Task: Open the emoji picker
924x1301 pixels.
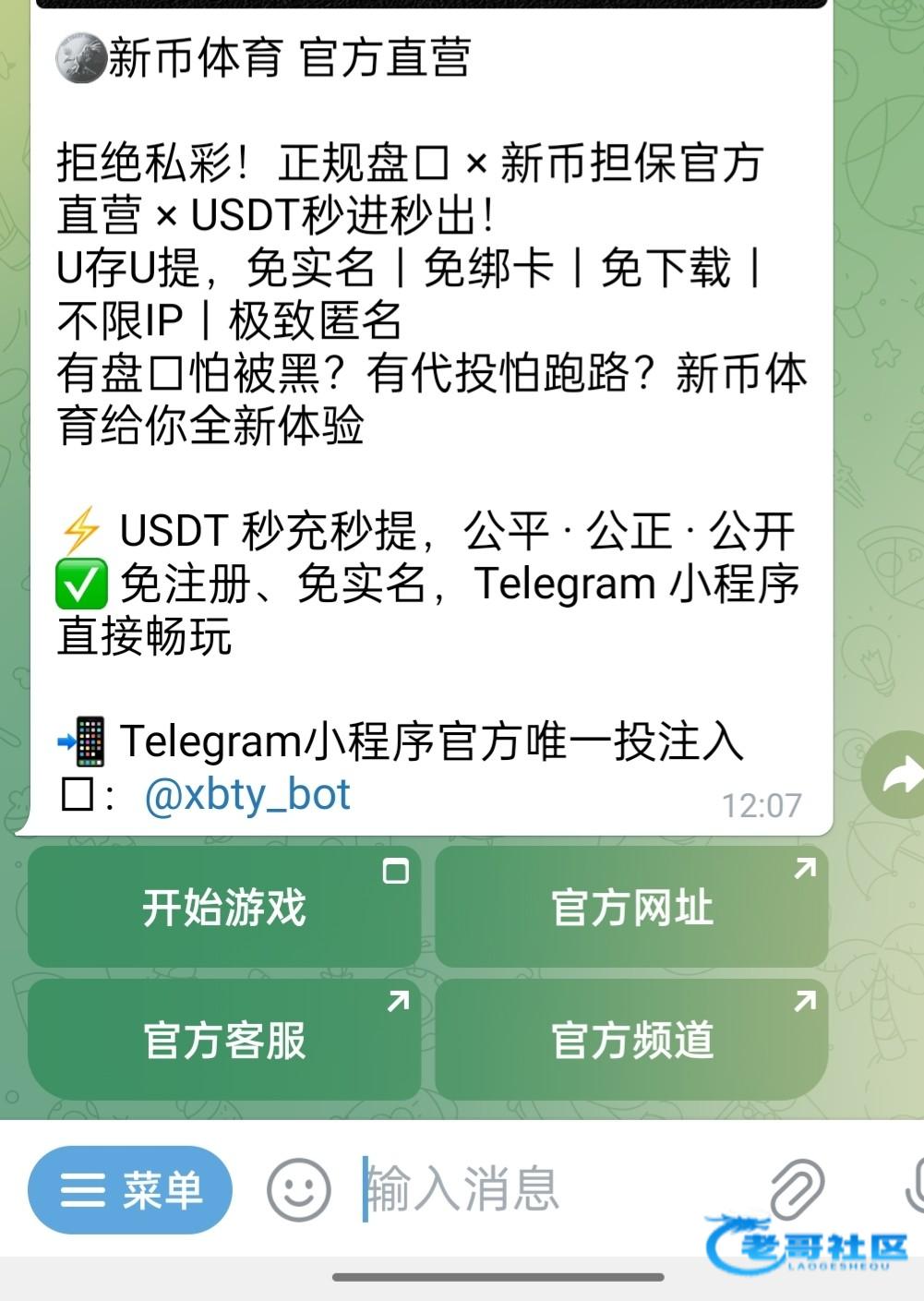Action: (298, 1189)
